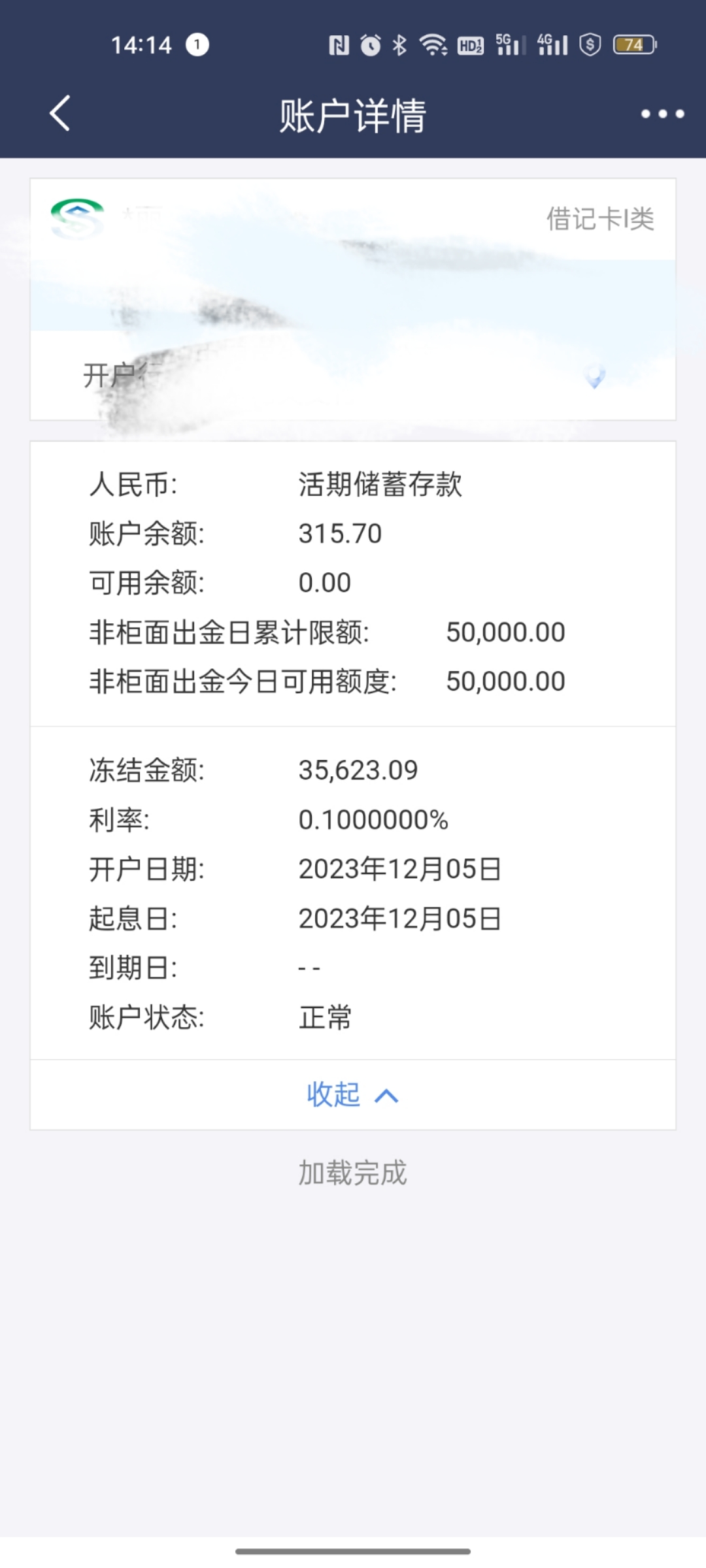Tap the back arrow to exit account details
706x1568 pixels.
[x=59, y=113]
